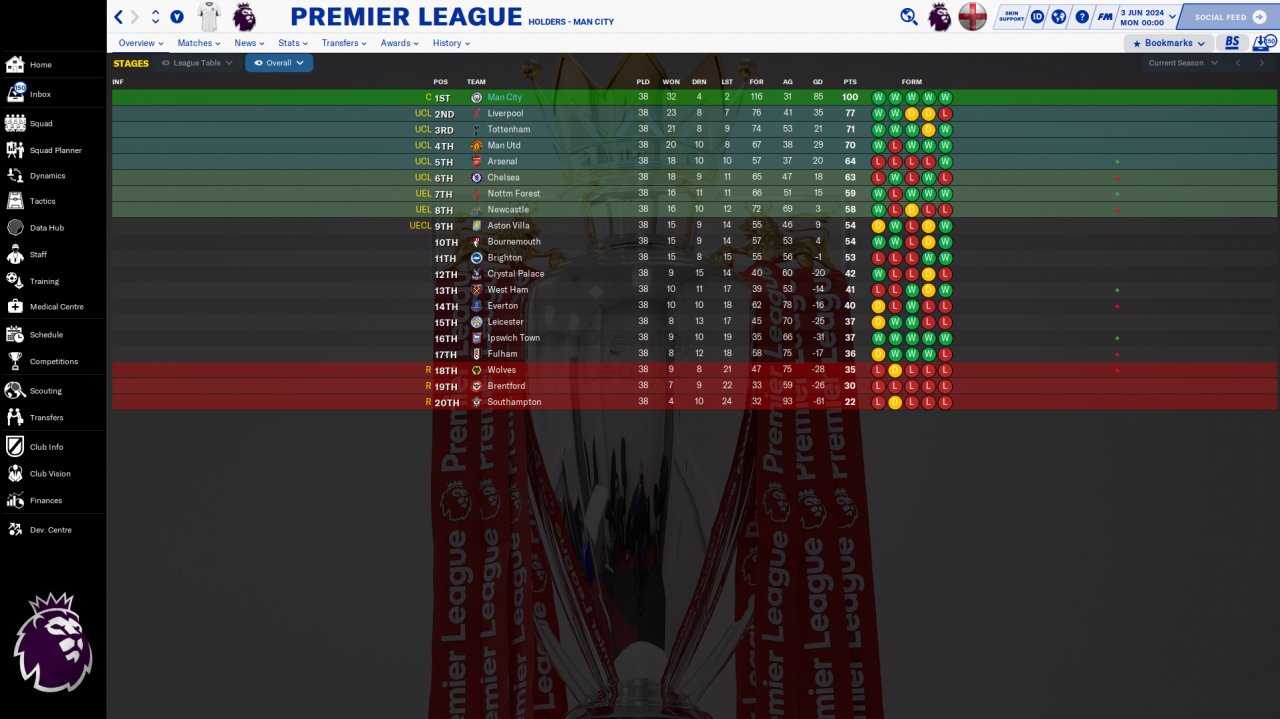Open the search magnifier icon
Viewport: 1280px width, 719px height.
click(x=908, y=16)
